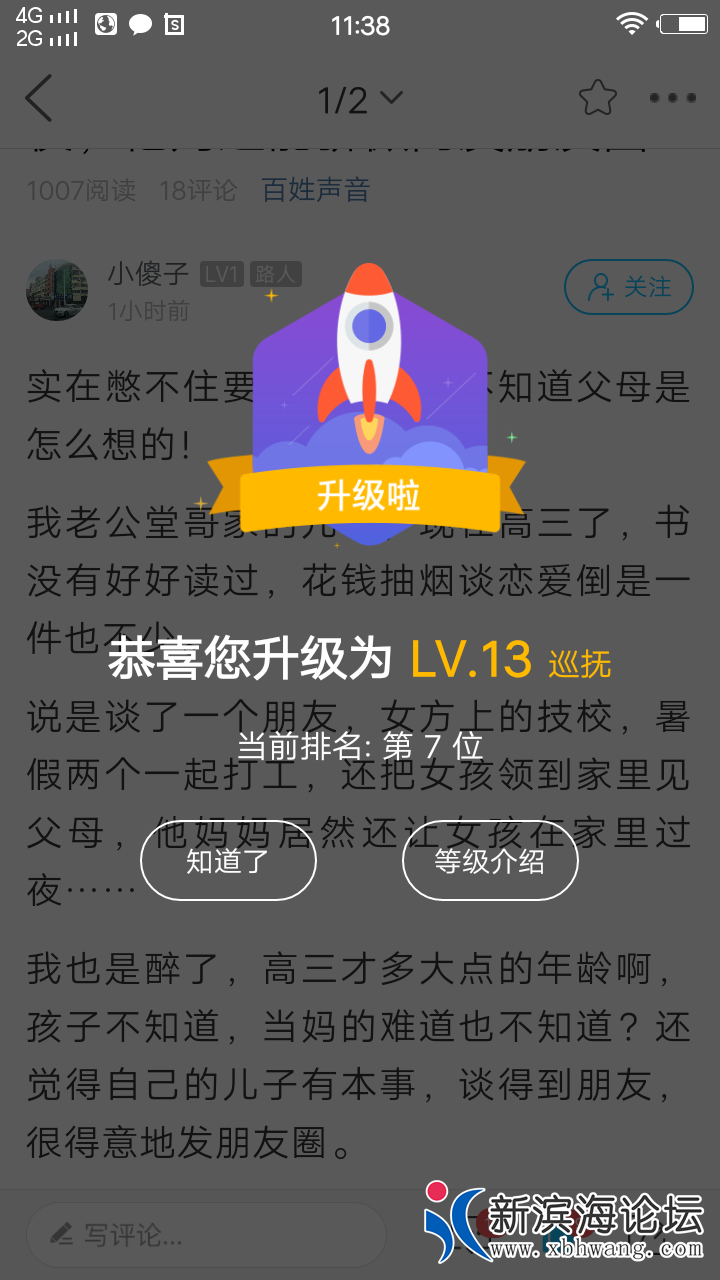Open the 百姓声音 board link
The width and height of the screenshot is (720, 1280).
[316, 189]
